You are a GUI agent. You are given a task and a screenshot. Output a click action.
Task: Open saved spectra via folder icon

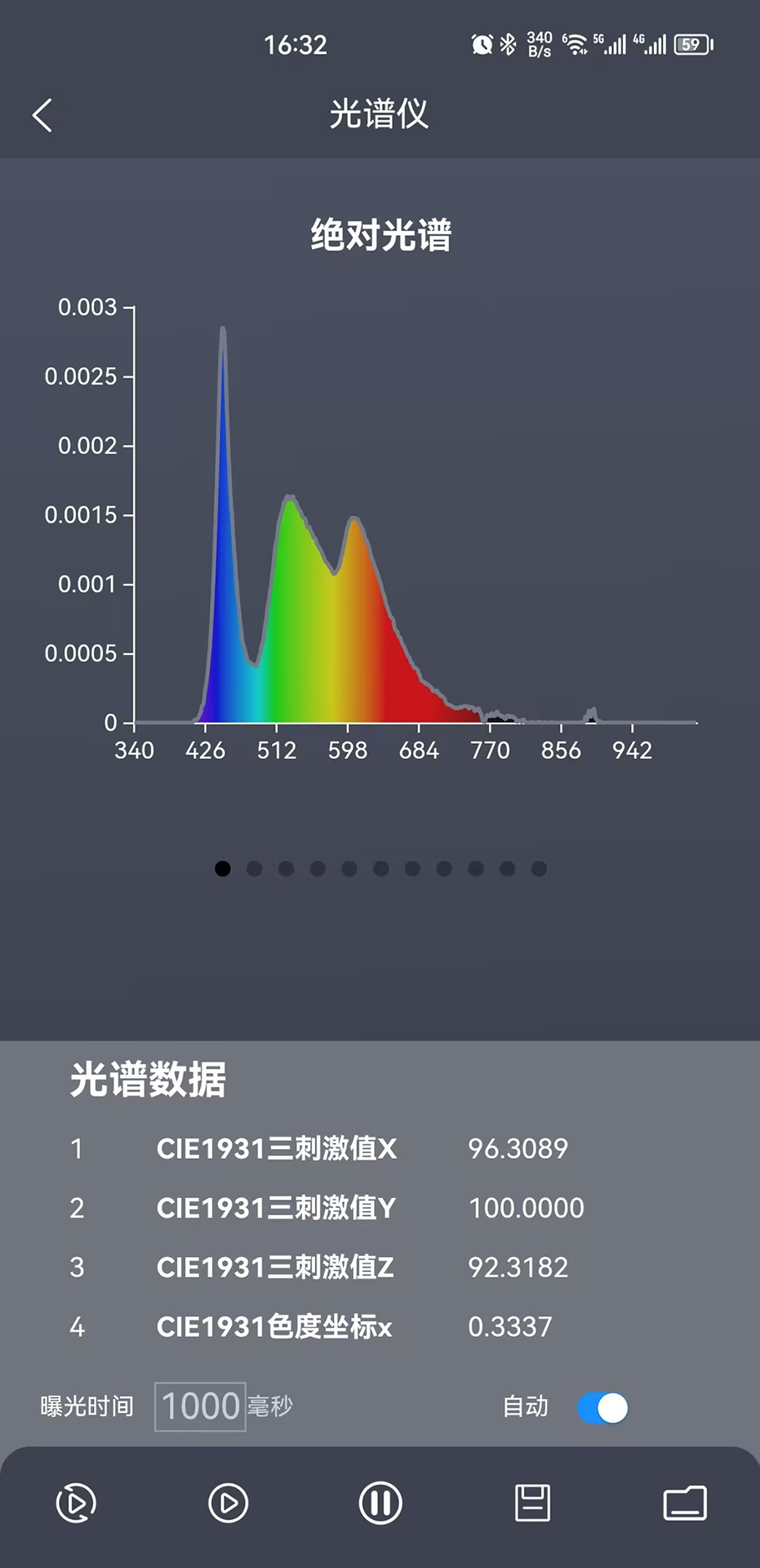click(x=684, y=1503)
